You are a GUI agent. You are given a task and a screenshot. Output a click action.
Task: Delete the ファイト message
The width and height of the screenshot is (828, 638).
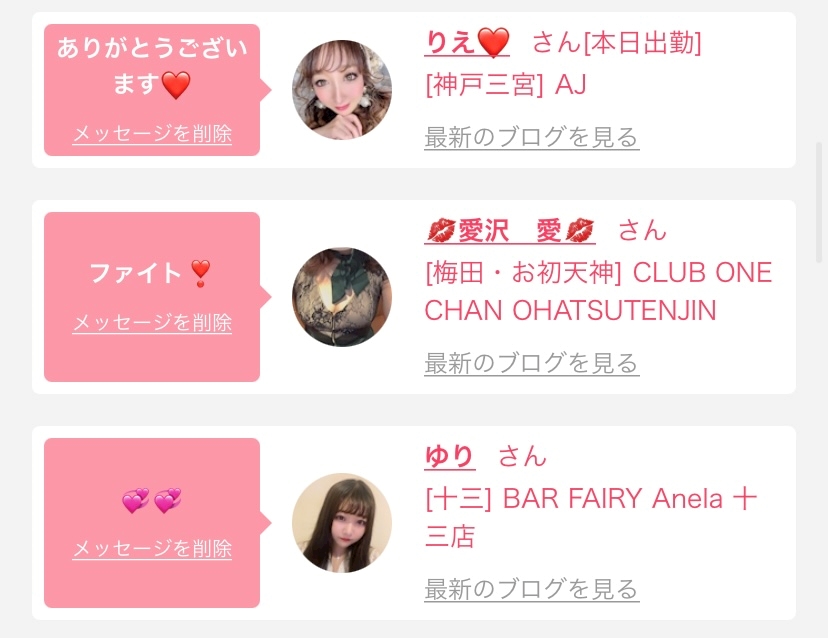click(x=152, y=322)
